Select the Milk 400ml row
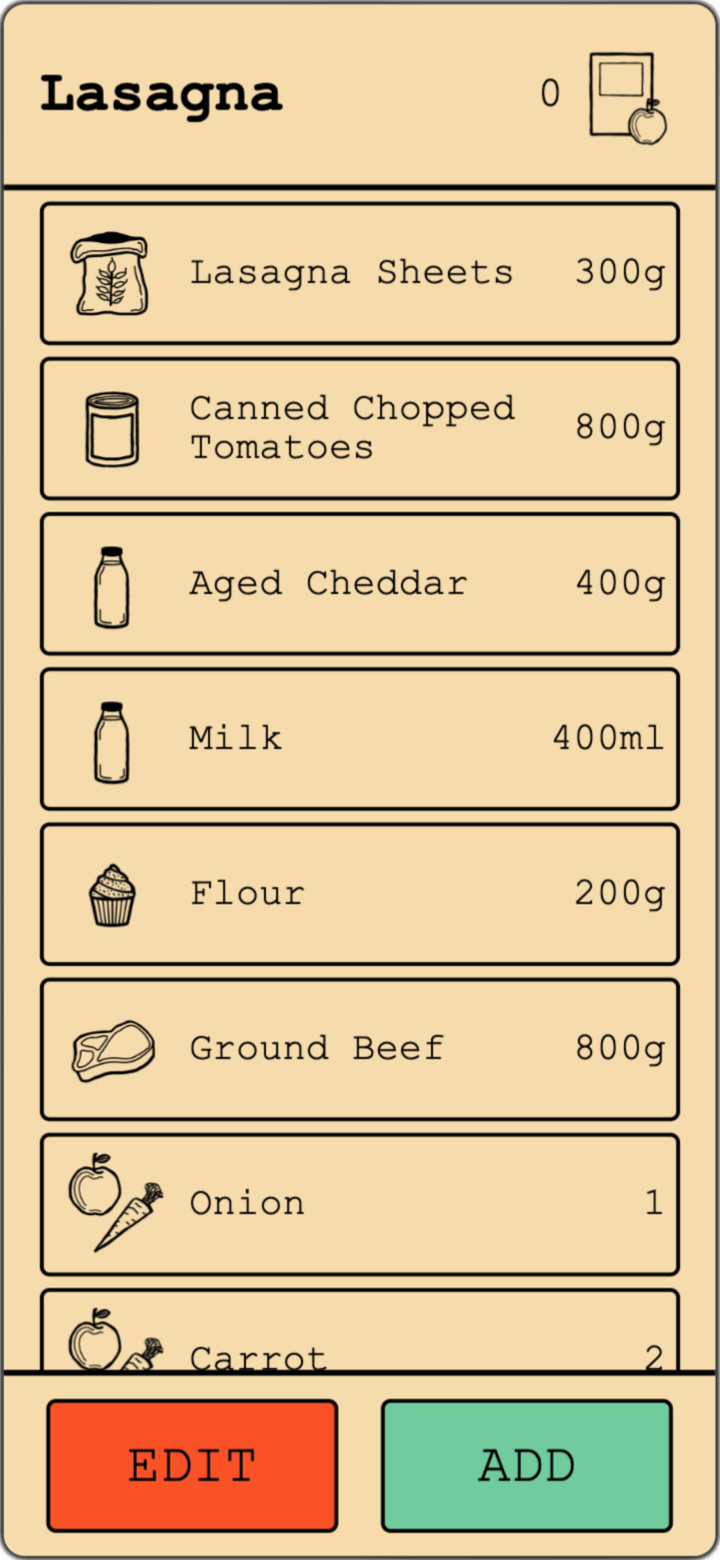The width and height of the screenshot is (720, 1560). point(360,738)
